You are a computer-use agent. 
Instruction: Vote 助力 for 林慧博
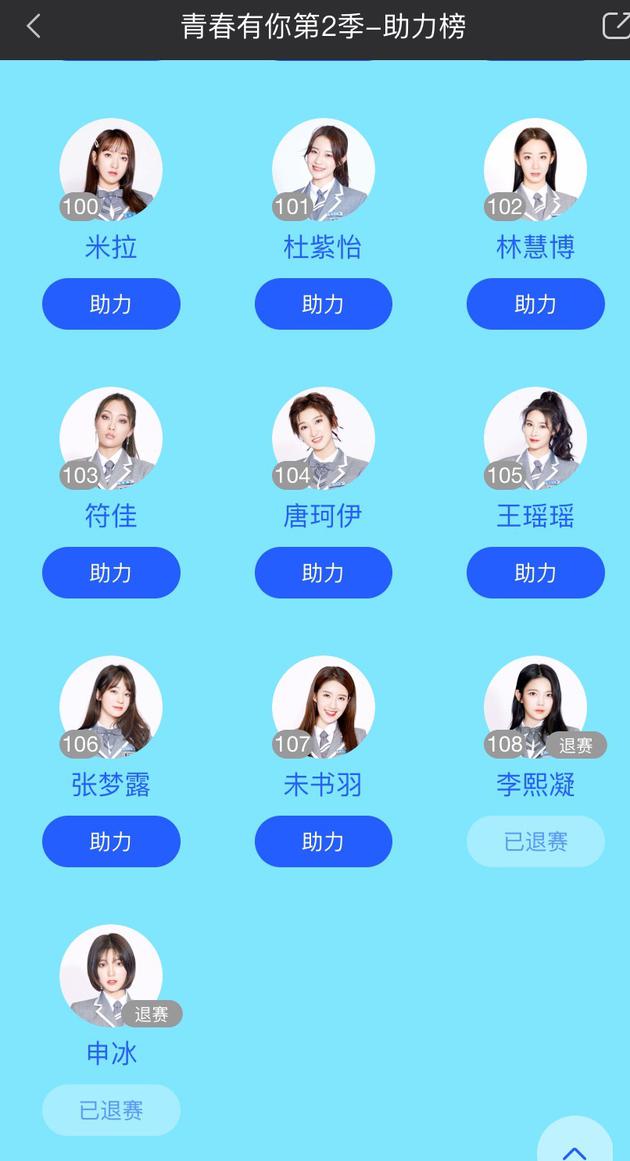click(x=535, y=304)
